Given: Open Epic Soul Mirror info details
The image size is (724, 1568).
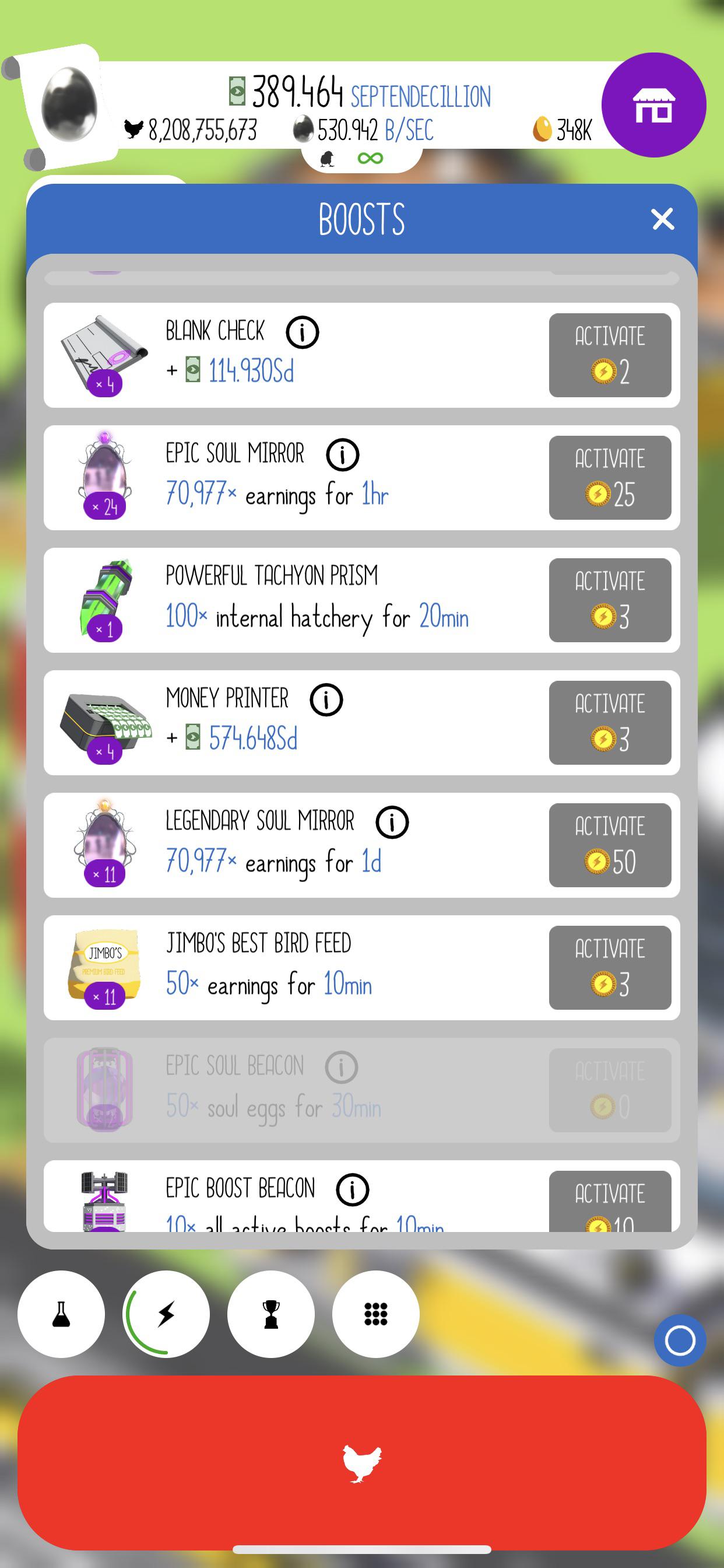Looking at the screenshot, I should [343, 454].
